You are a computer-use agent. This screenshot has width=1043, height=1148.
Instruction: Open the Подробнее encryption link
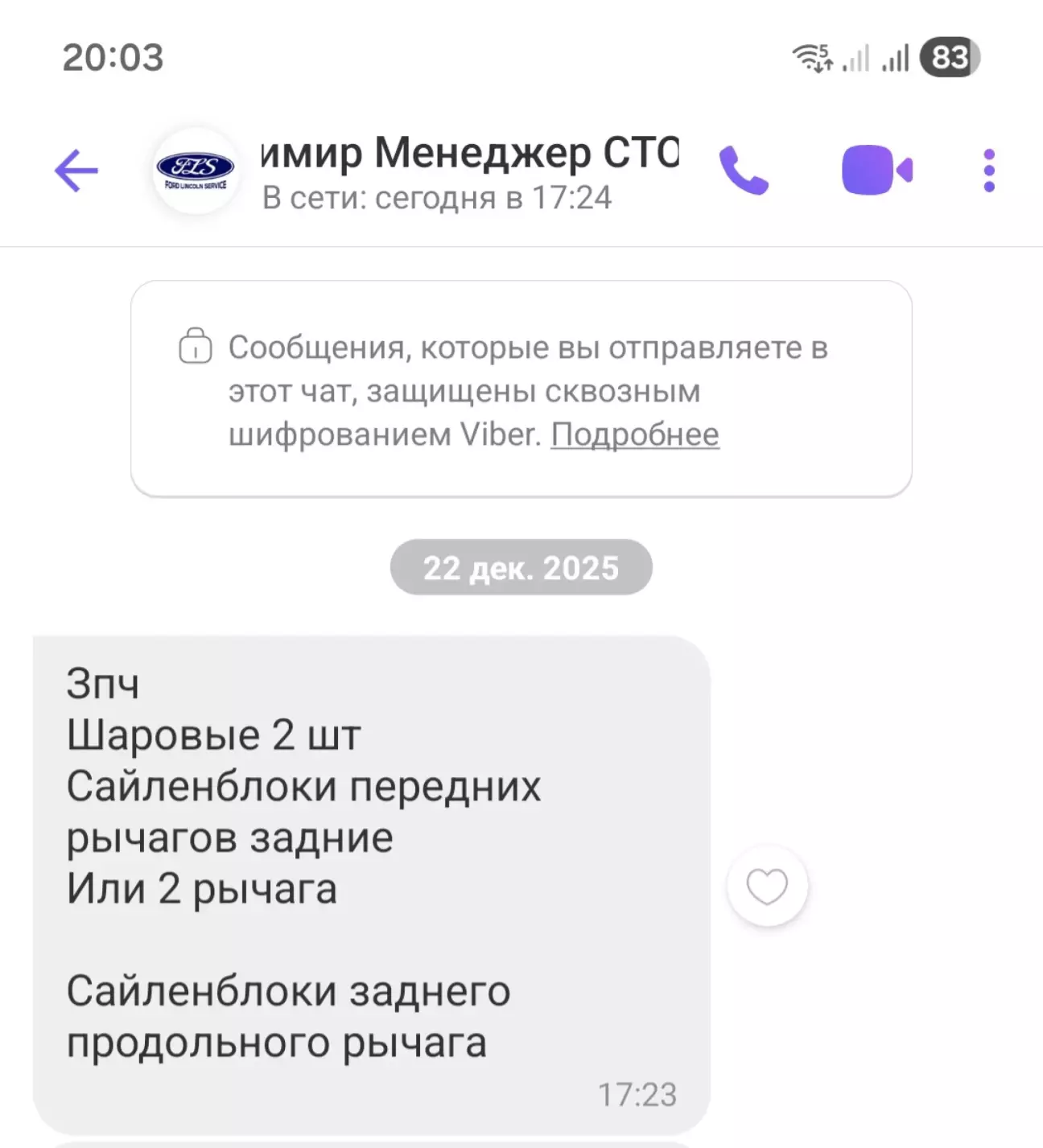pyautogui.click(x=635, y=435)
